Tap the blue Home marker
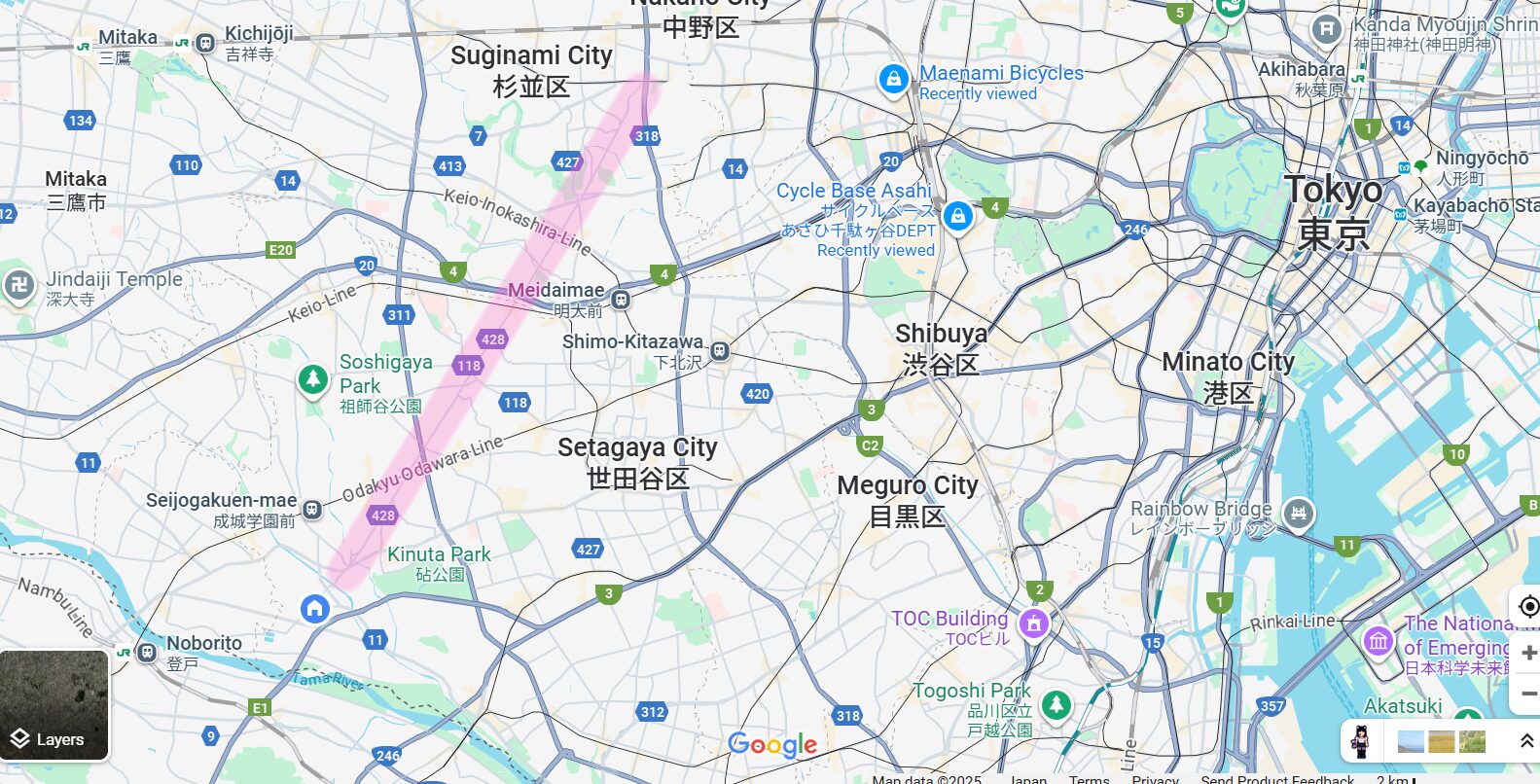The height and width of the screenshot is (784, 1540). 314,609
